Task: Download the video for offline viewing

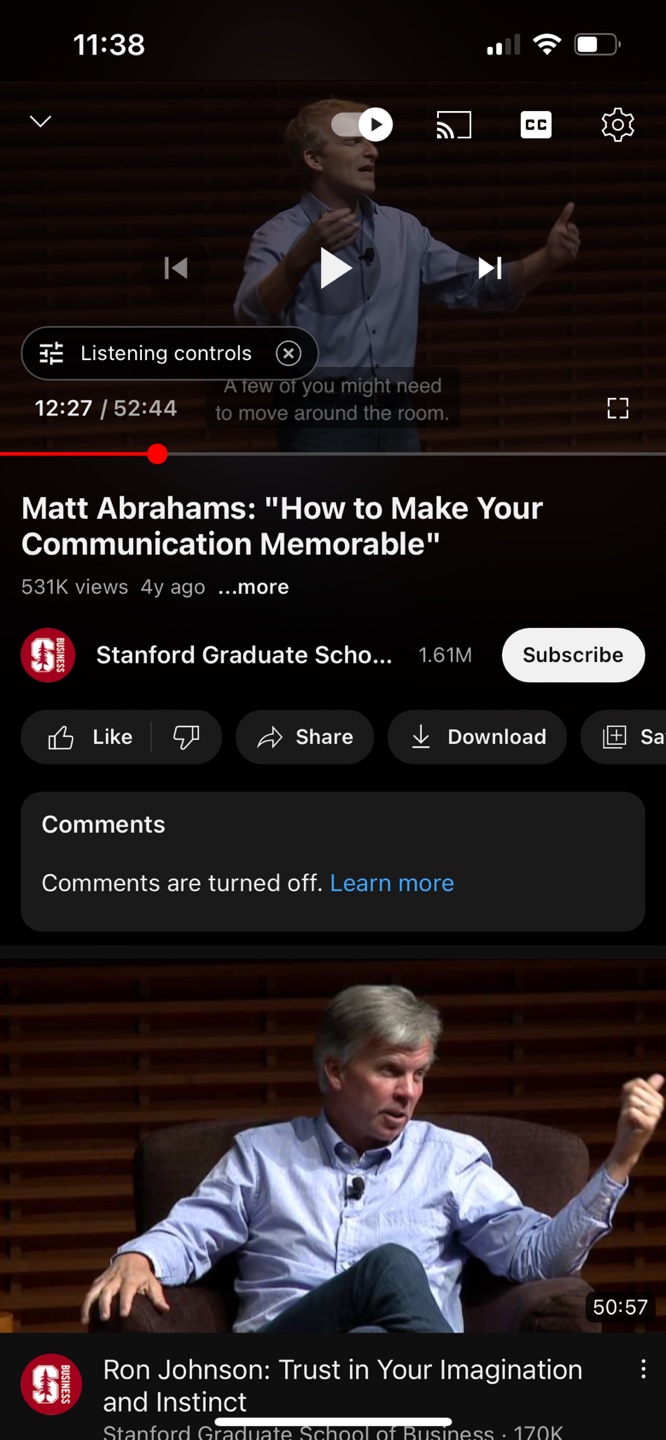Action: point(478,737)
